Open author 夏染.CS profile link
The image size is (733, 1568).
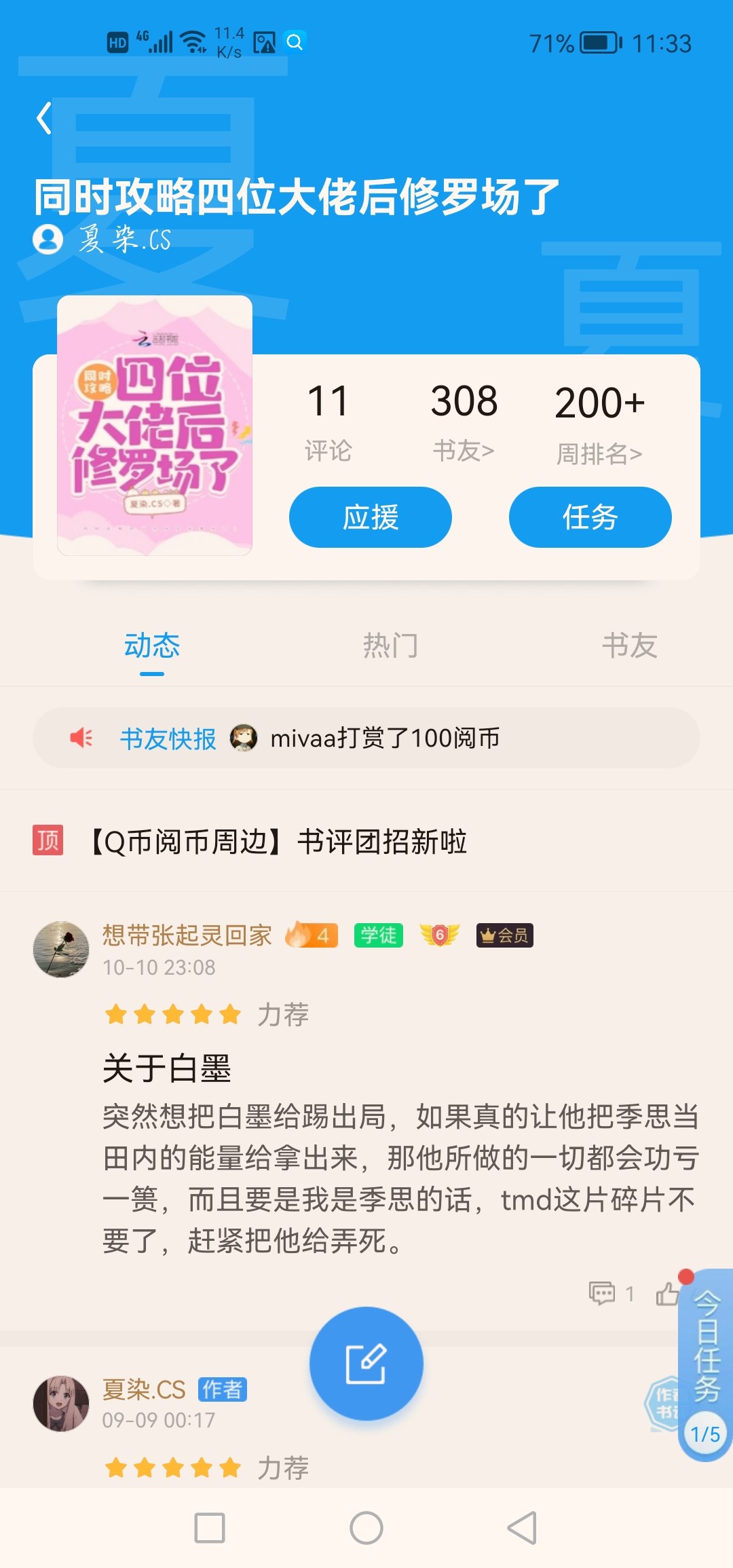click(x=103, y=239)
